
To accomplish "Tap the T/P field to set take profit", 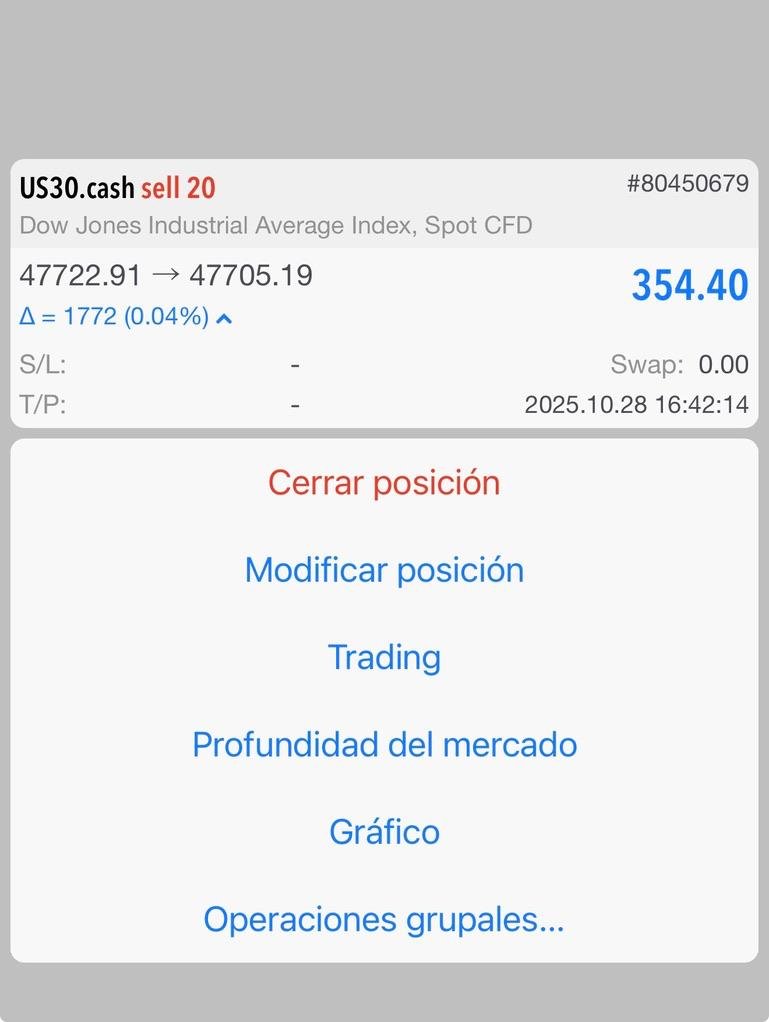I will pos(38,404).
